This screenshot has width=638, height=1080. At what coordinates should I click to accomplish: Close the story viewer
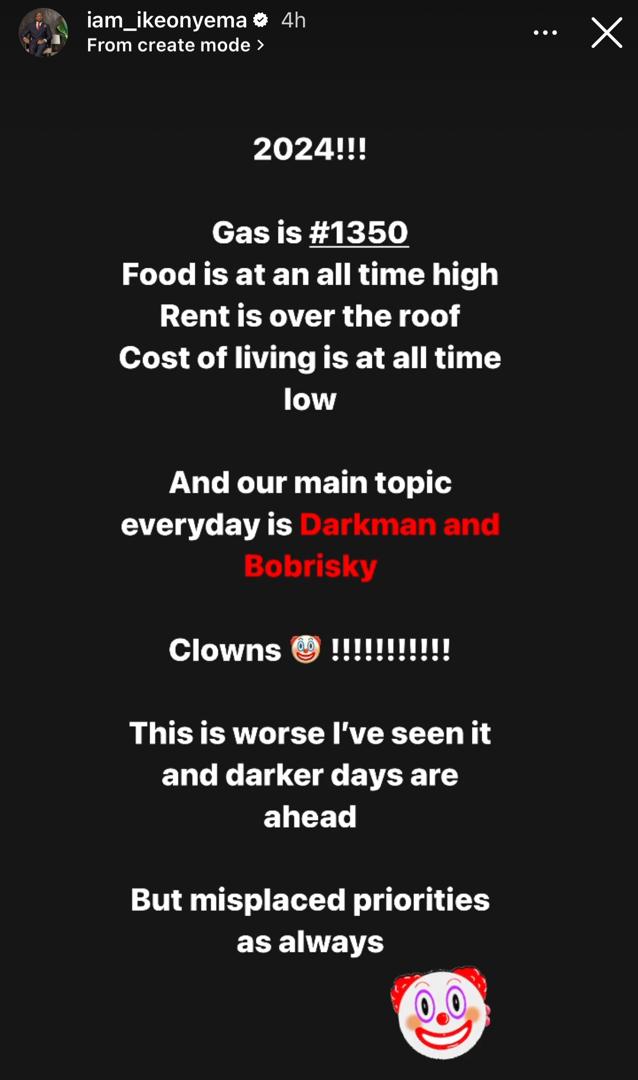point(606,33)
